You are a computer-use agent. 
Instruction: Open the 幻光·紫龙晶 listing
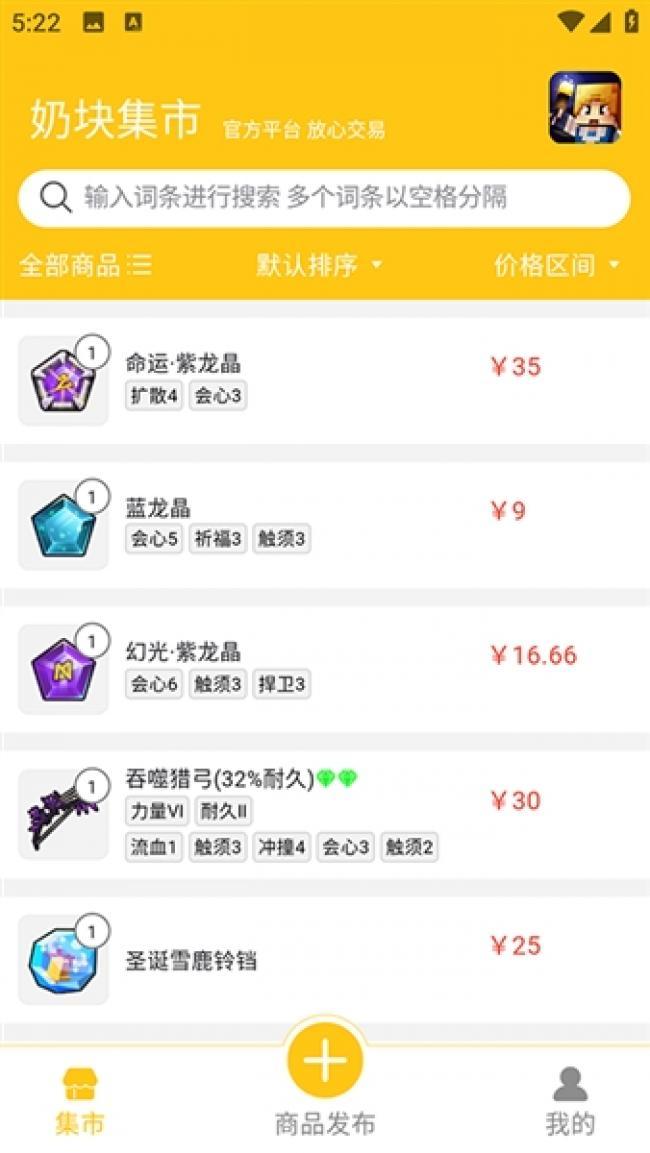[324, 670]
